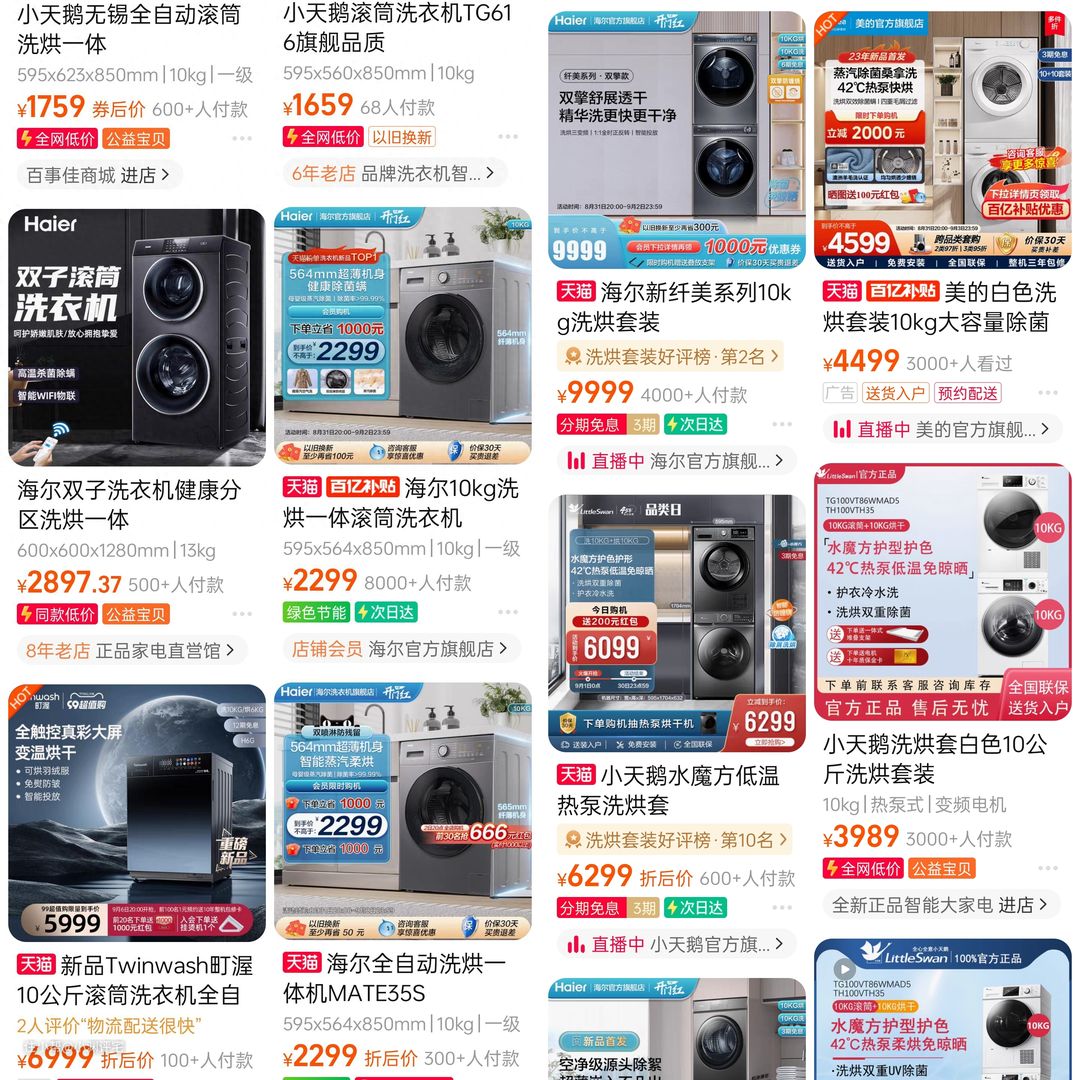This screenshot has width=1080, height=1080.
Task: Open the 小天鹅水魔方低温热泵洗烘套 product
Action: pos(676,622)
